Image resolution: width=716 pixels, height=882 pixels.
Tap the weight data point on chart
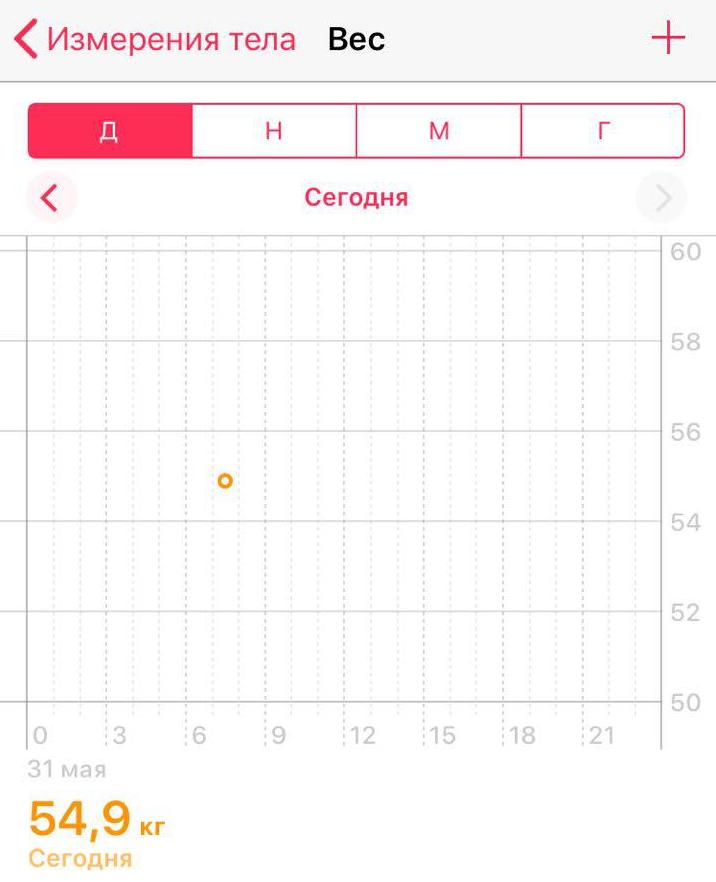coord(225,481)
